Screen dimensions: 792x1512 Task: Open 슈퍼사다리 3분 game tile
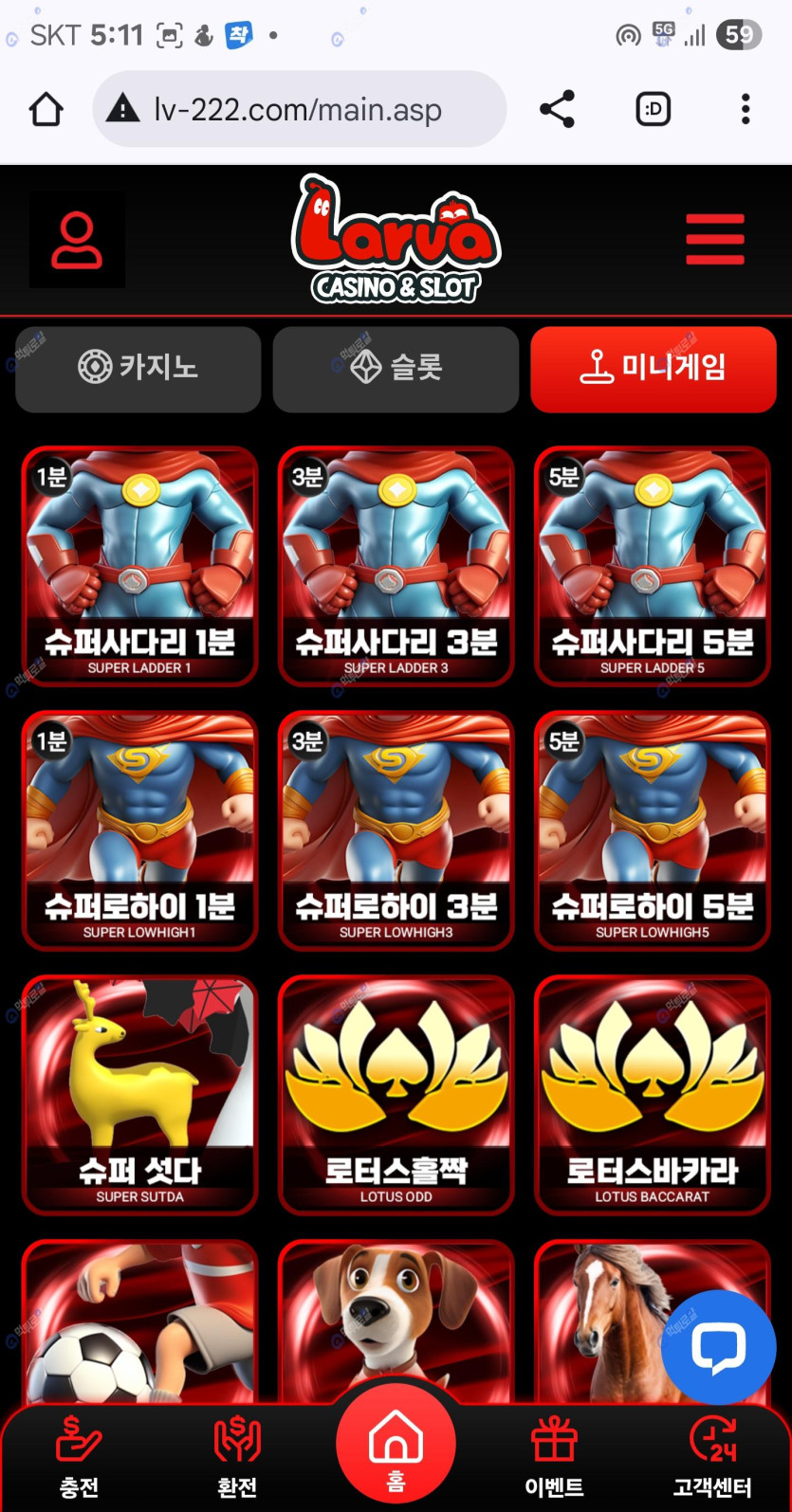[x=396, y=566]
